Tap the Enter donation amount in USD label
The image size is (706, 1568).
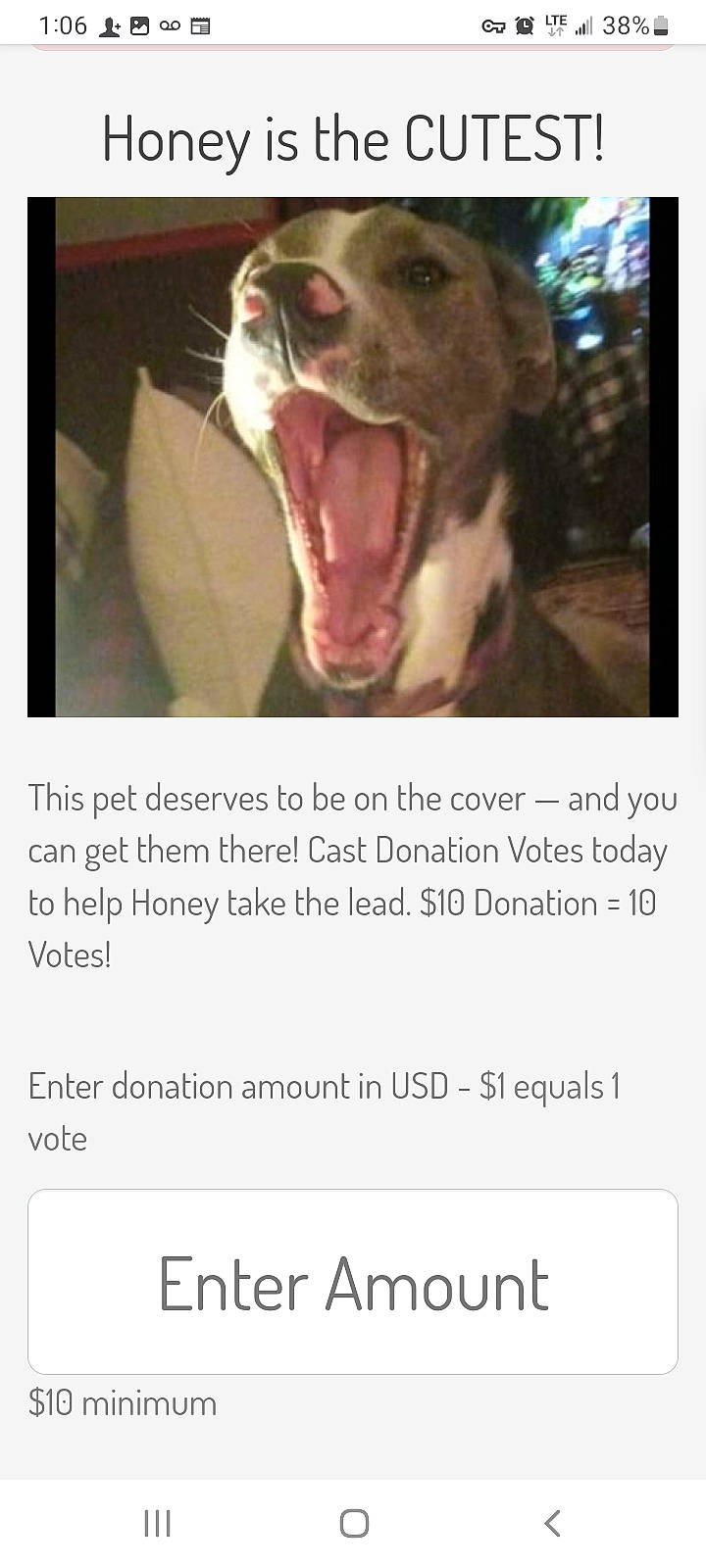(x=324, y=1111)
